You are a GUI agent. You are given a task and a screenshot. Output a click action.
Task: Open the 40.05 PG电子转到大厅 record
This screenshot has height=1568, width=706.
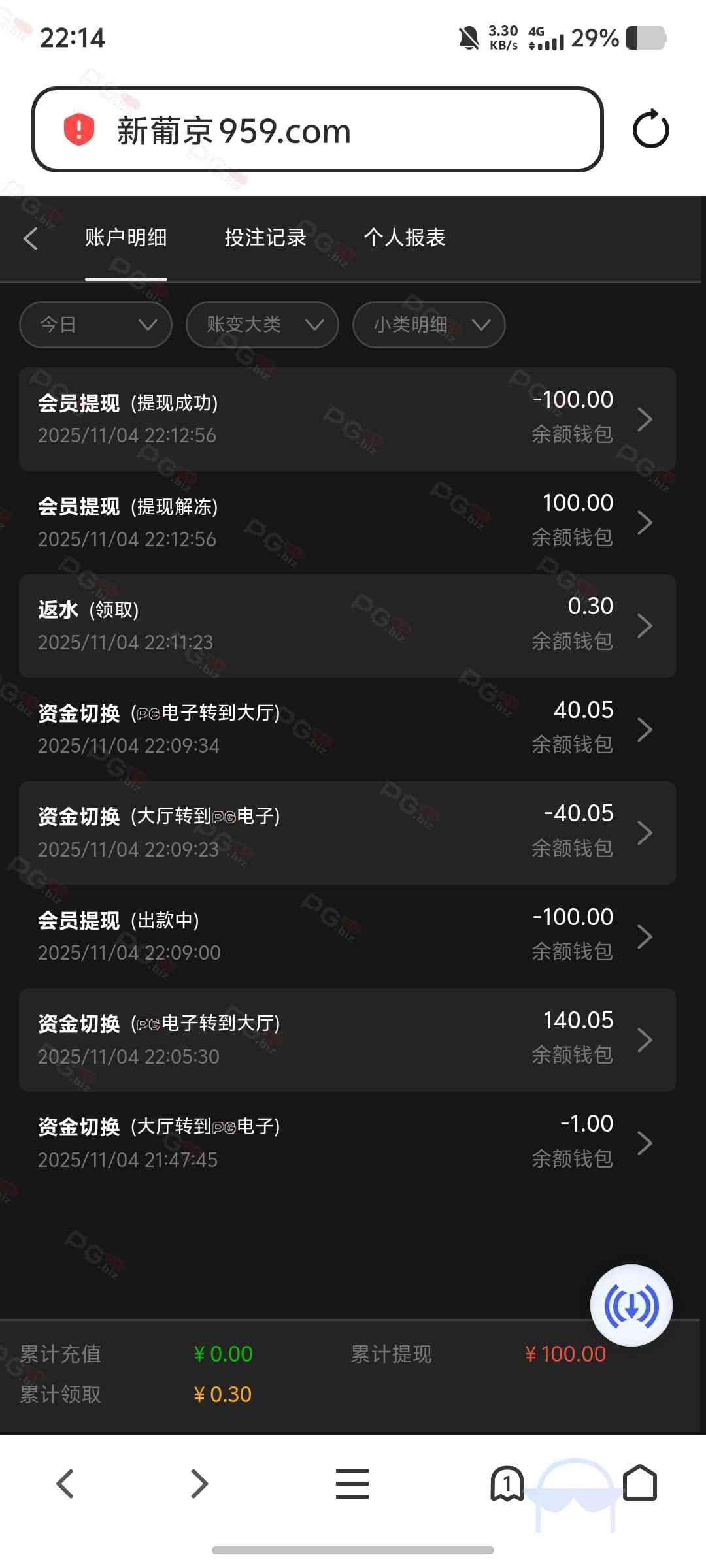tap(346, 729)
